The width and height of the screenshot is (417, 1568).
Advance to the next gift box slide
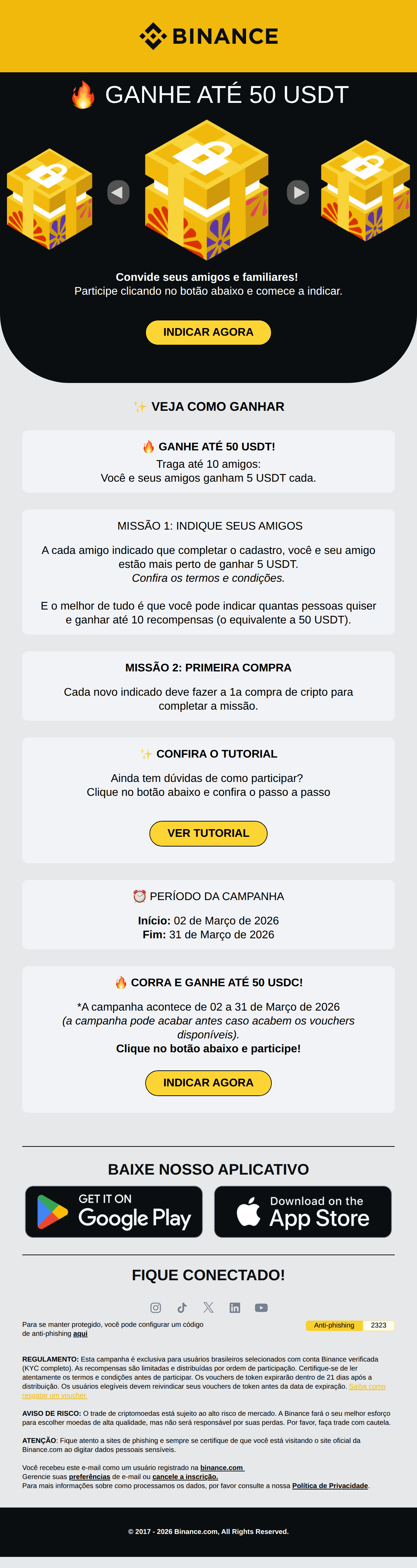298,192
